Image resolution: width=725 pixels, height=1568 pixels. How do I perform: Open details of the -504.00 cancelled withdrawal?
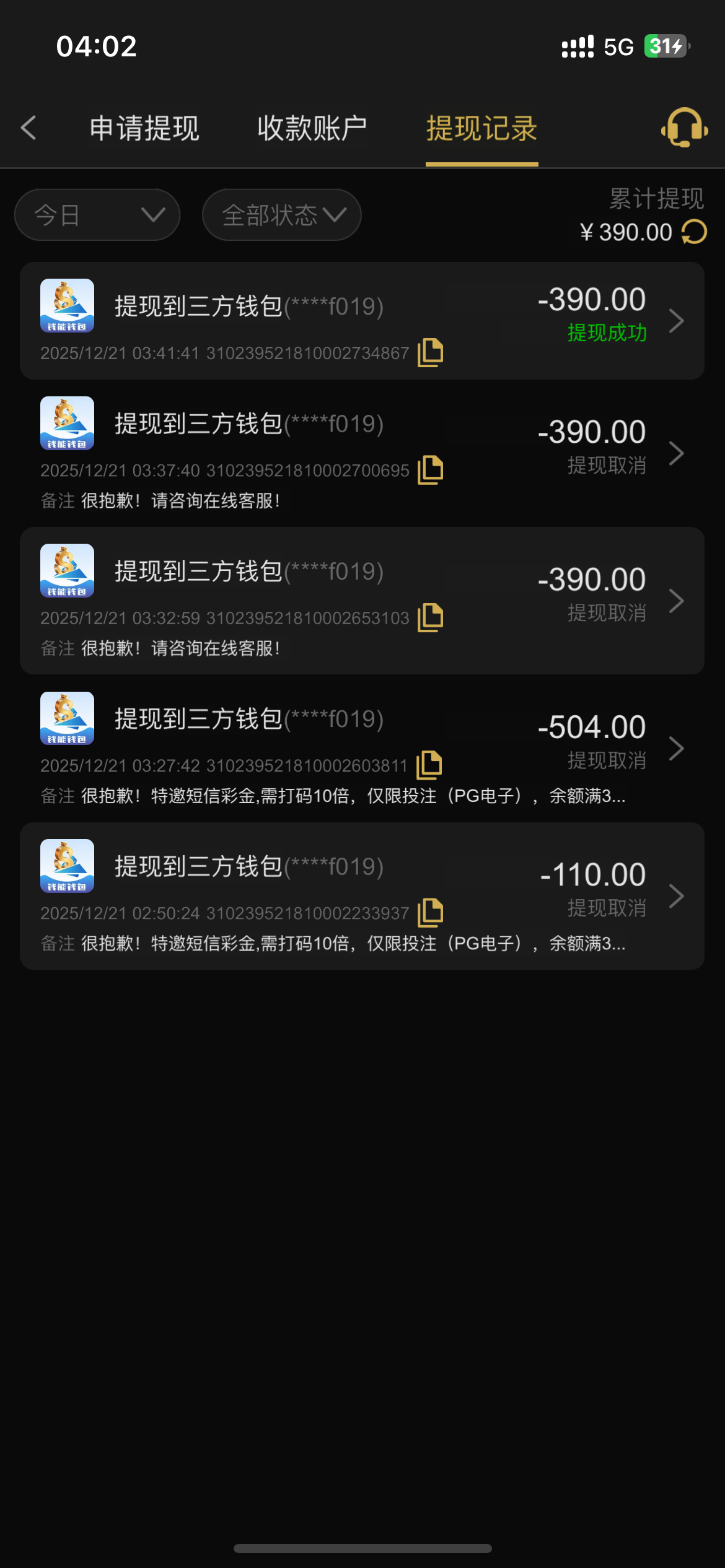pos(677,747)
